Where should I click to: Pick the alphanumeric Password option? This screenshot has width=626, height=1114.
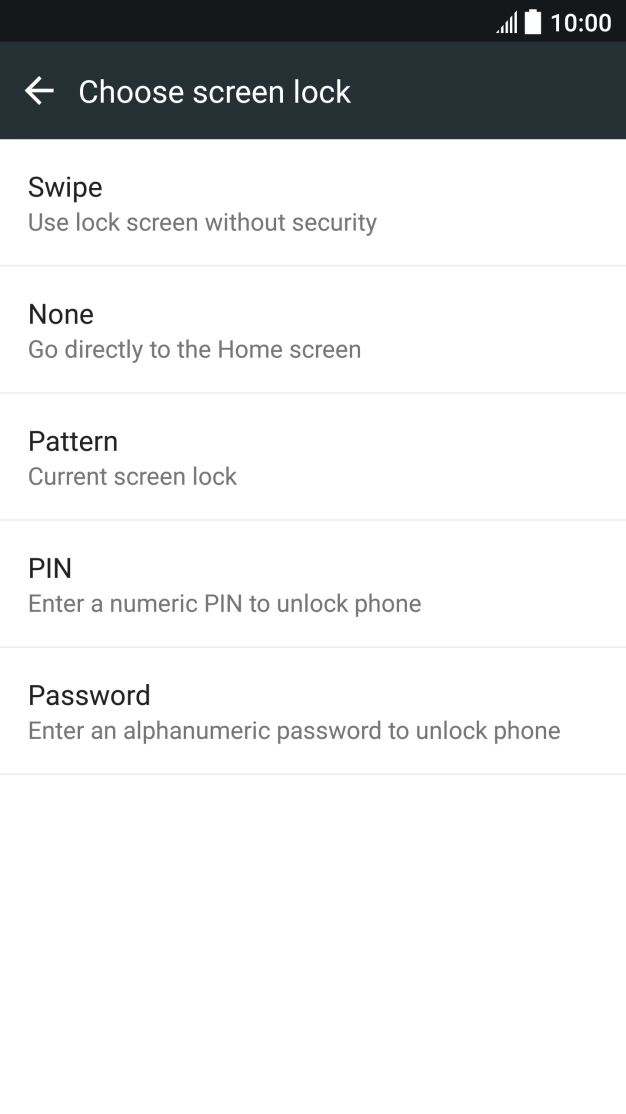click(313, 711)
